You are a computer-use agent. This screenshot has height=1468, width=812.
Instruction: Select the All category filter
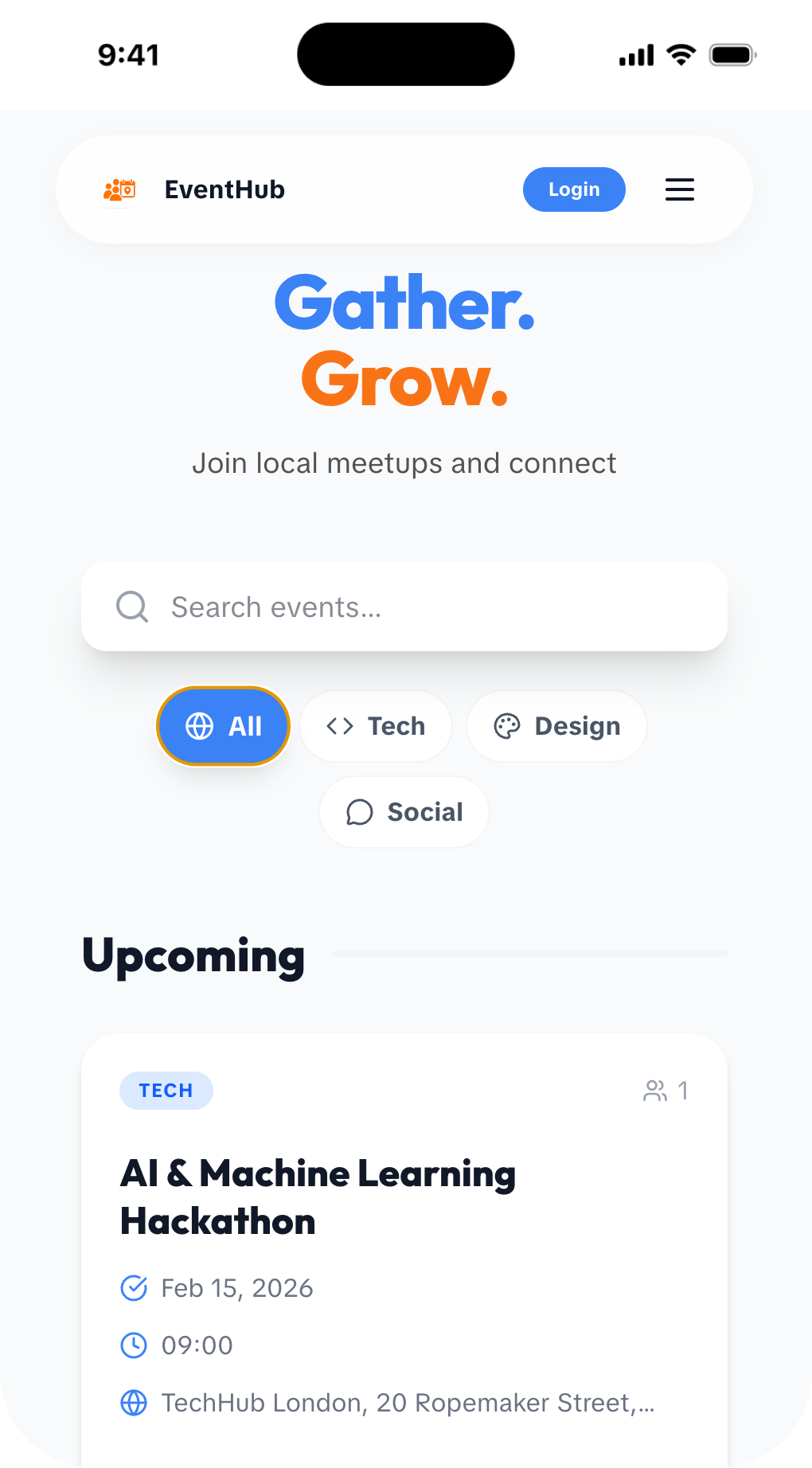[224, 726]
